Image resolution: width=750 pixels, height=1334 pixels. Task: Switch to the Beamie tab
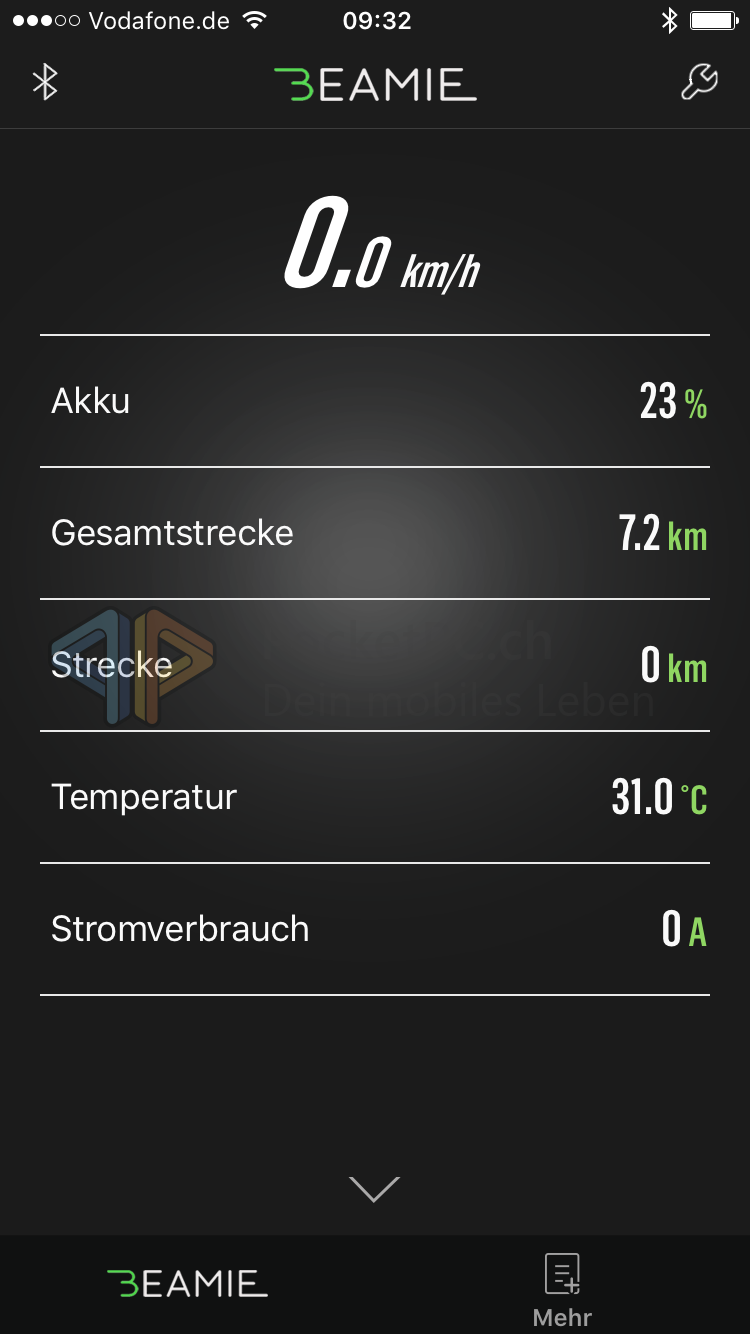[187, 1284]
